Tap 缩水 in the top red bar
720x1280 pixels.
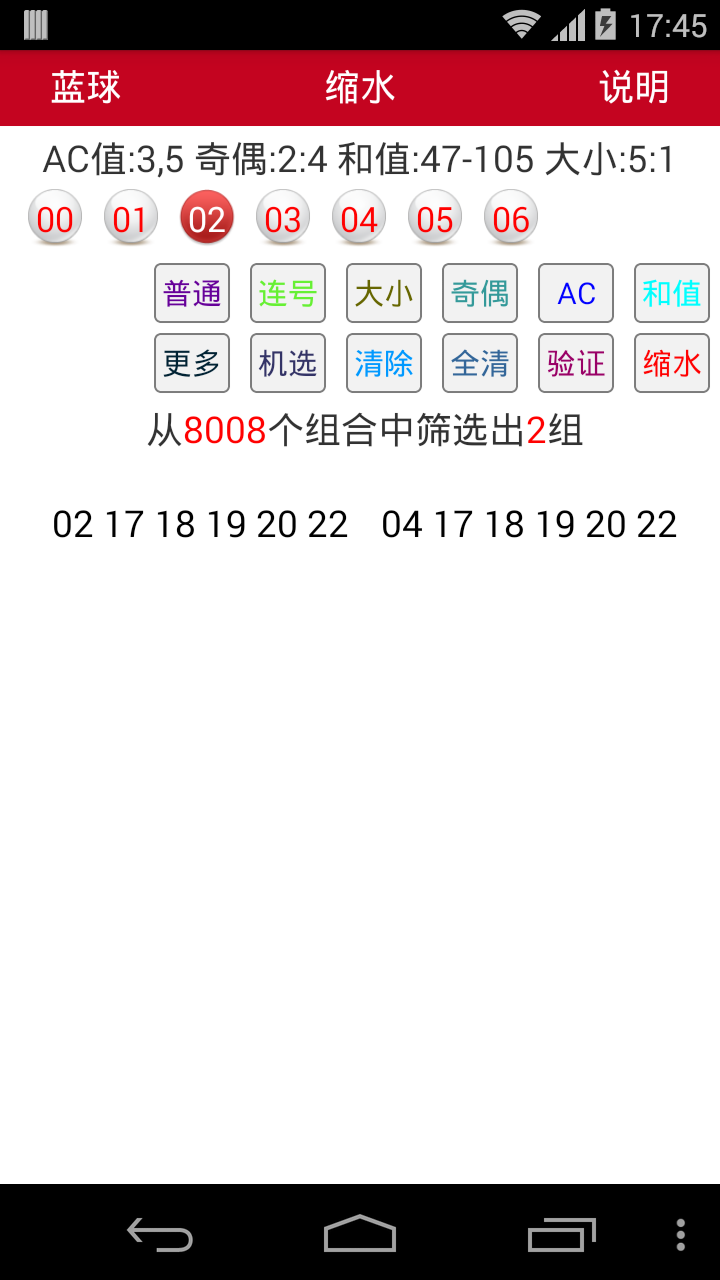360,88
